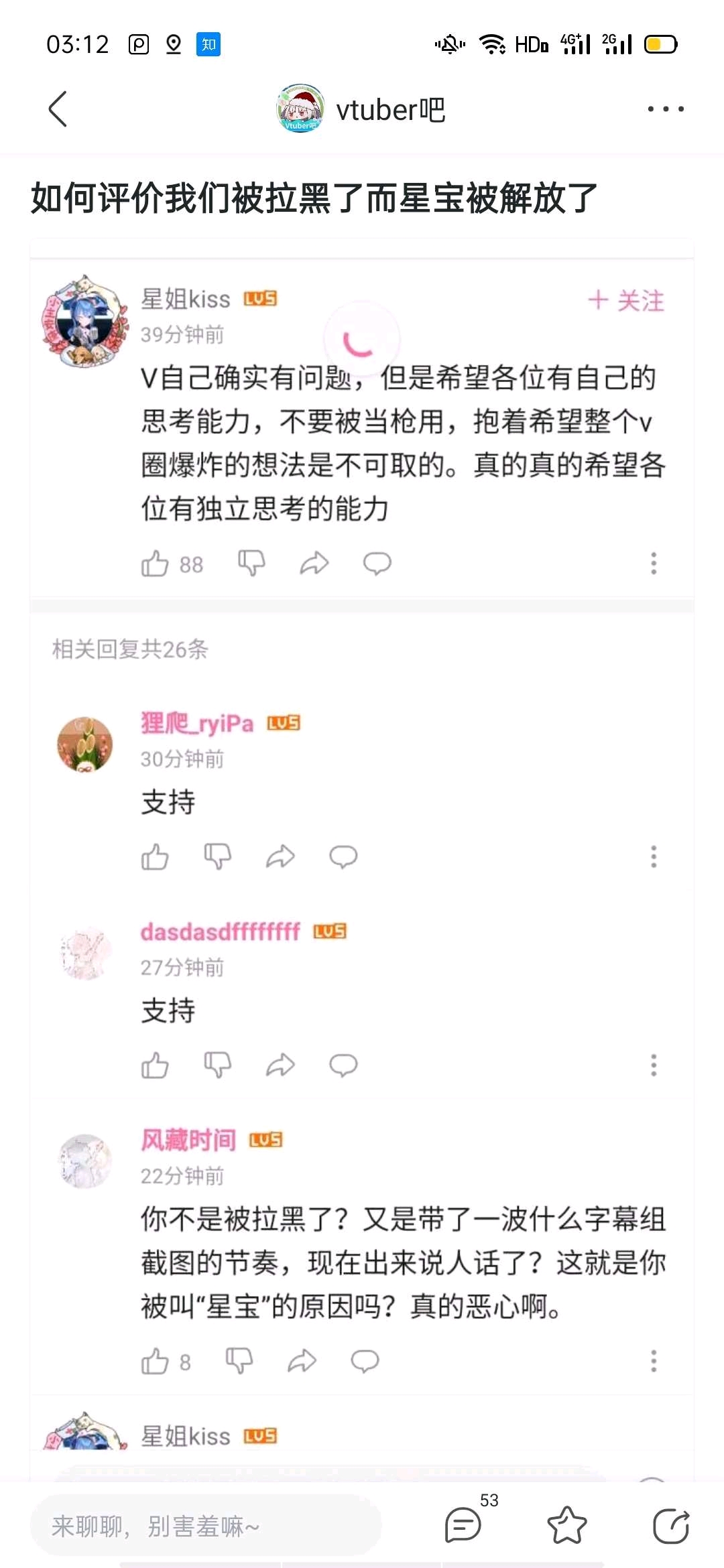Share the main post by 星姐kiss
This screenshot has height=1568, width=724.
(314, 564)
